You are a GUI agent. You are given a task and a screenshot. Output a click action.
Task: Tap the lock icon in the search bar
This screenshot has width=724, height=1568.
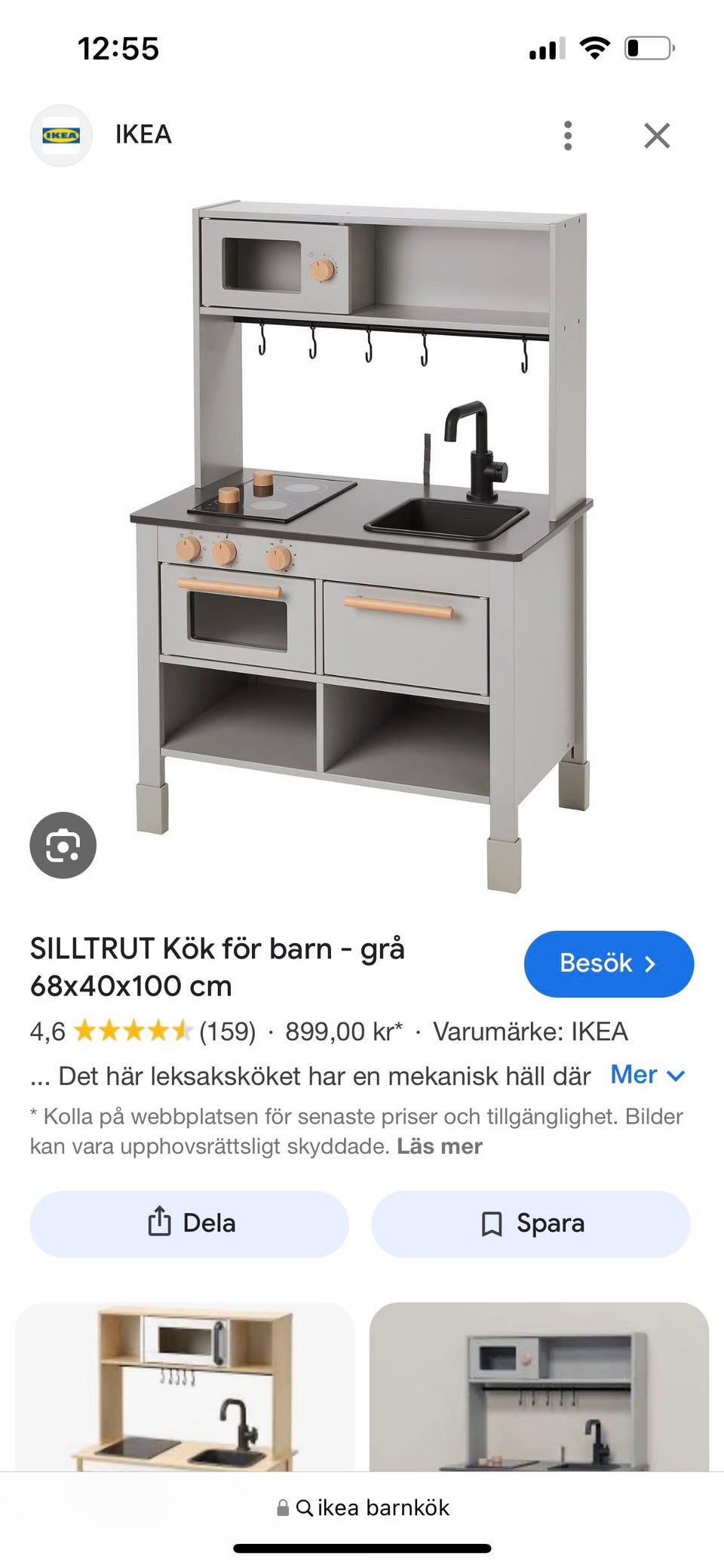(x=282, y=1508)
